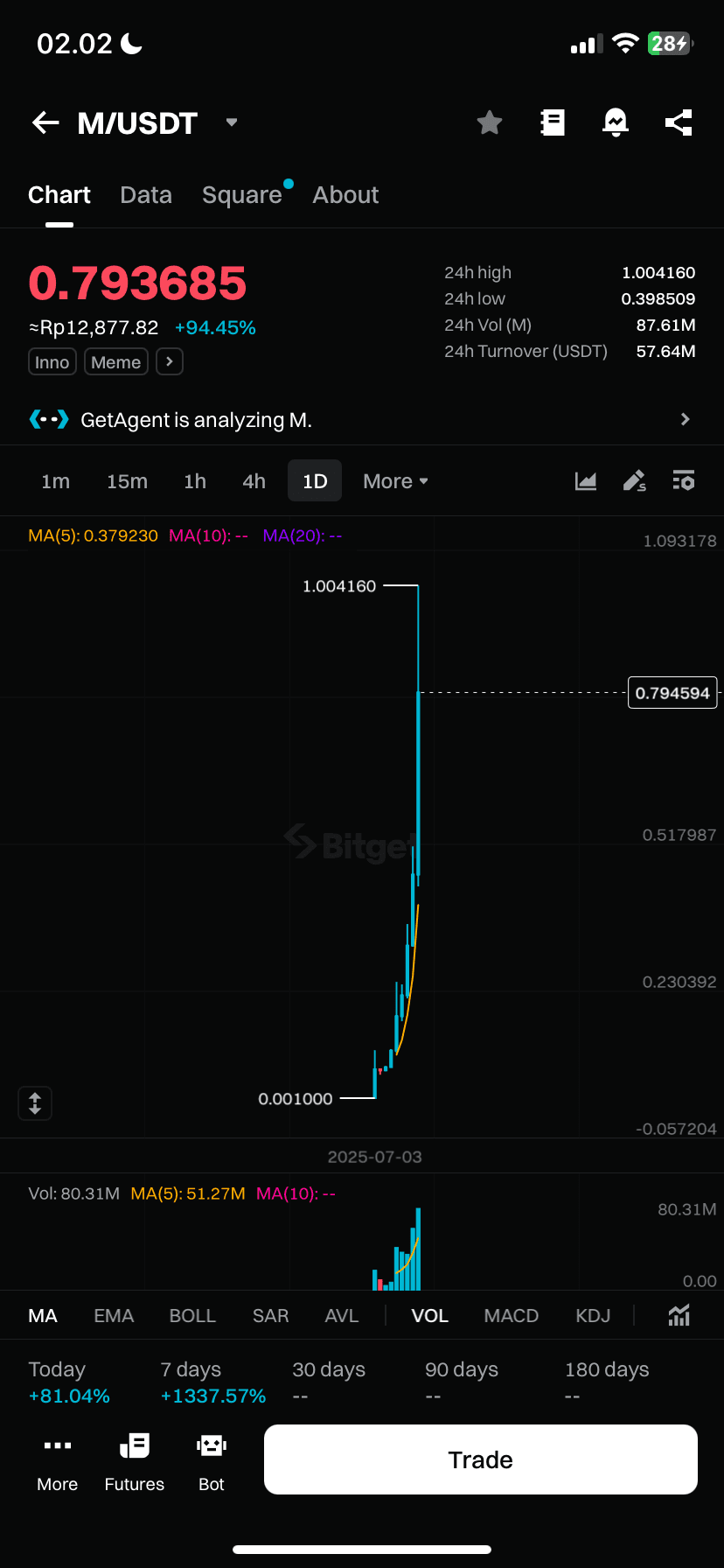Go back using the arrow icon
This screenshot has height=1568, width=724.
pyautogui.click(x=45, y=123)
